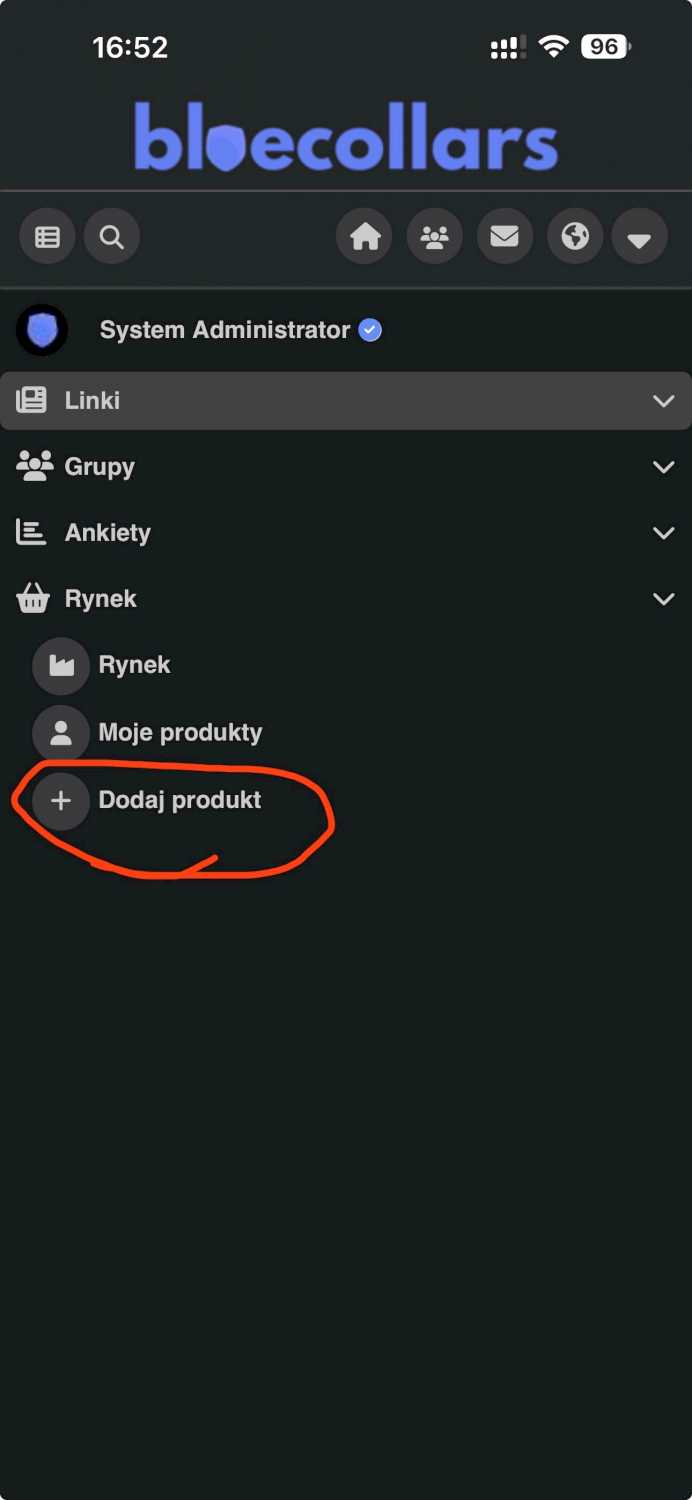Screen dimensions: 692x1500
Task: Select Dodaj produkt
Action: (x=179, y=800)
